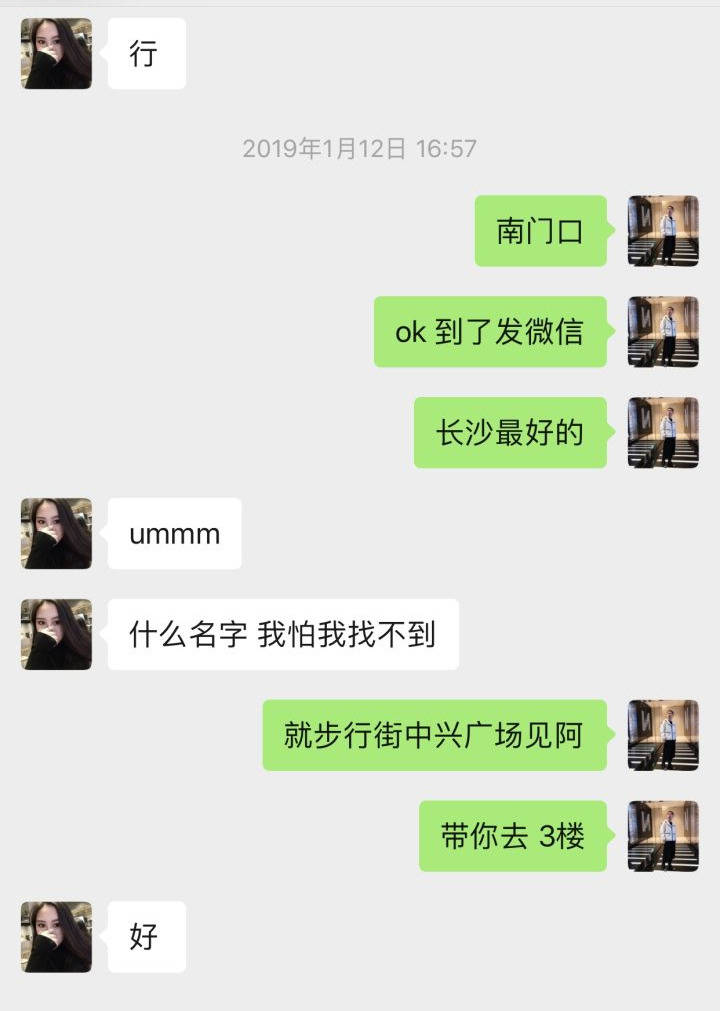The width and height of the screenshot is (720, 1011).
Task: Open contact avatar next to ummm message
Action: 56,534
